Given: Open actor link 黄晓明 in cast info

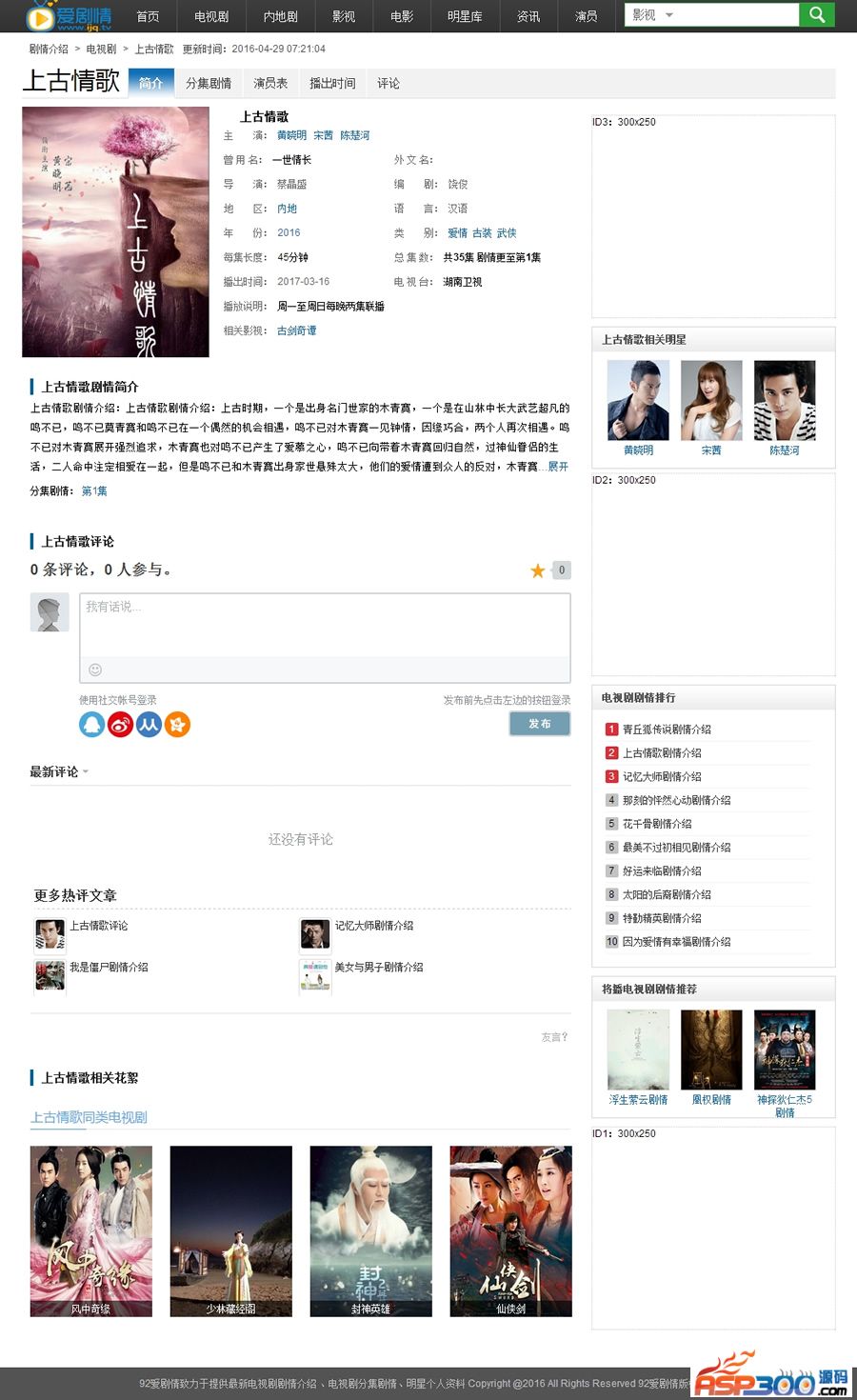Looking at the screenshot, I should (x=291, y=135).
